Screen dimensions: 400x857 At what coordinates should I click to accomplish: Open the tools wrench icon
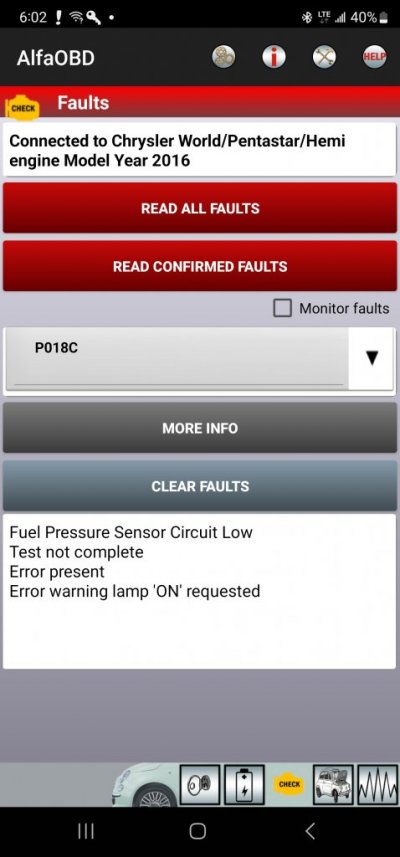tap(325, 57)
